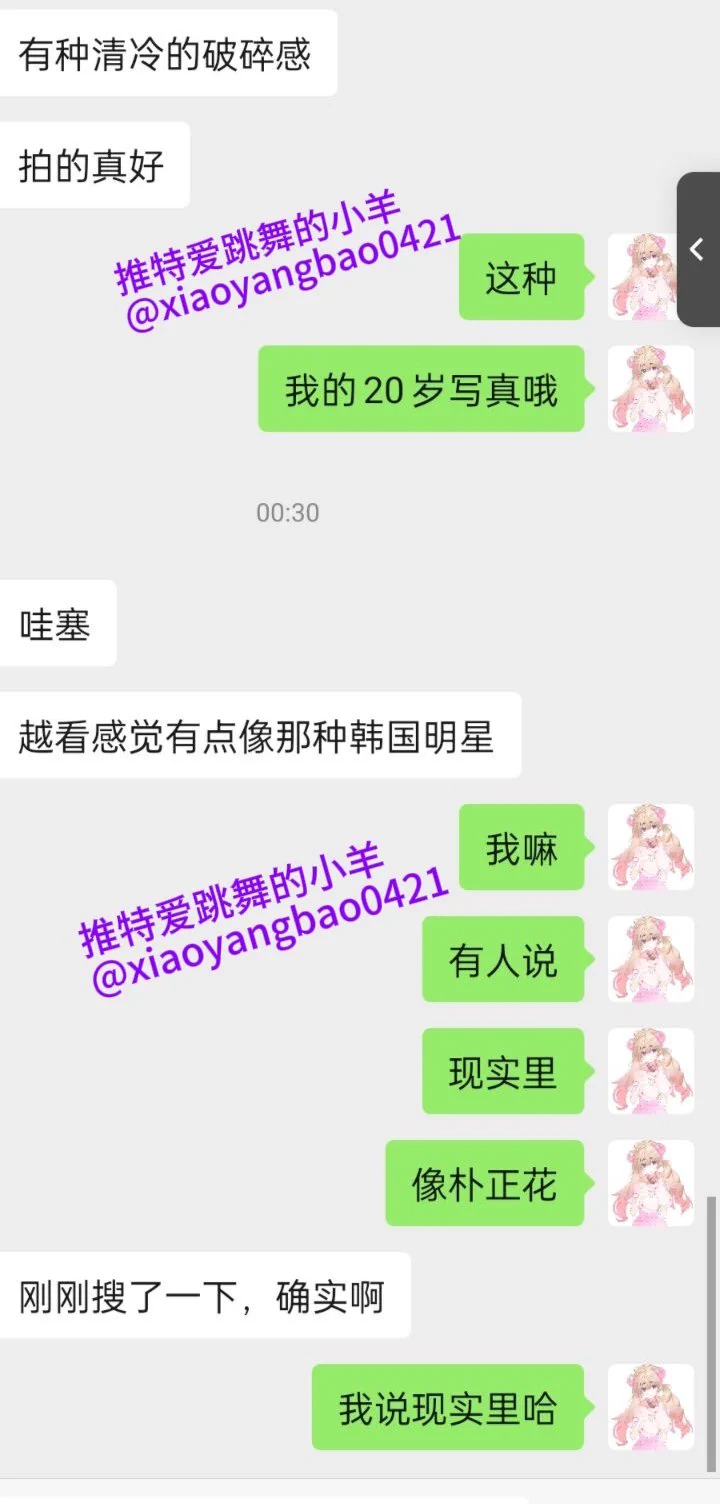The height and width of the screenshot is (1504, 720).
Task: Tap avatar beside "像朴正花" message
Action: (650, 1183)
